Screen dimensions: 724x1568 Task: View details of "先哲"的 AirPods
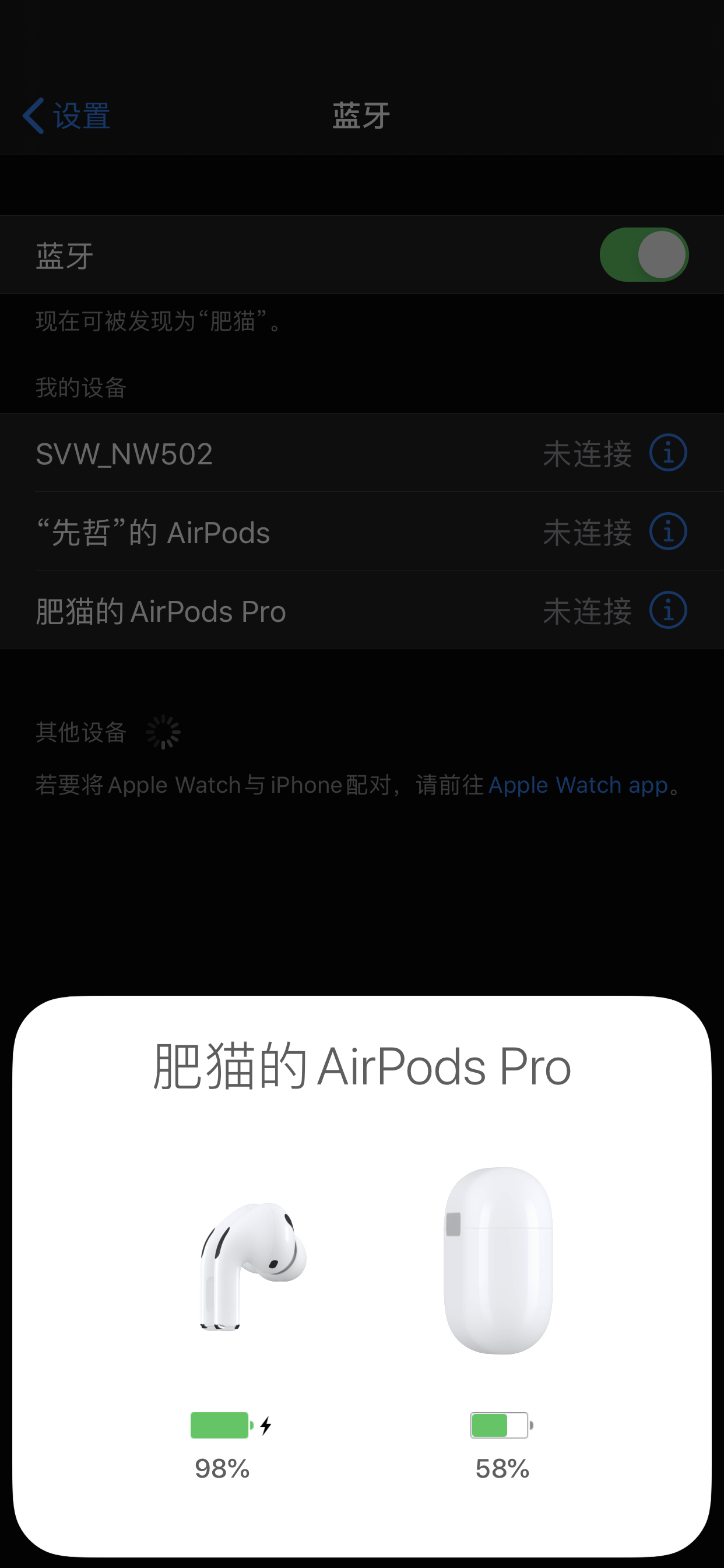(668, 533)
